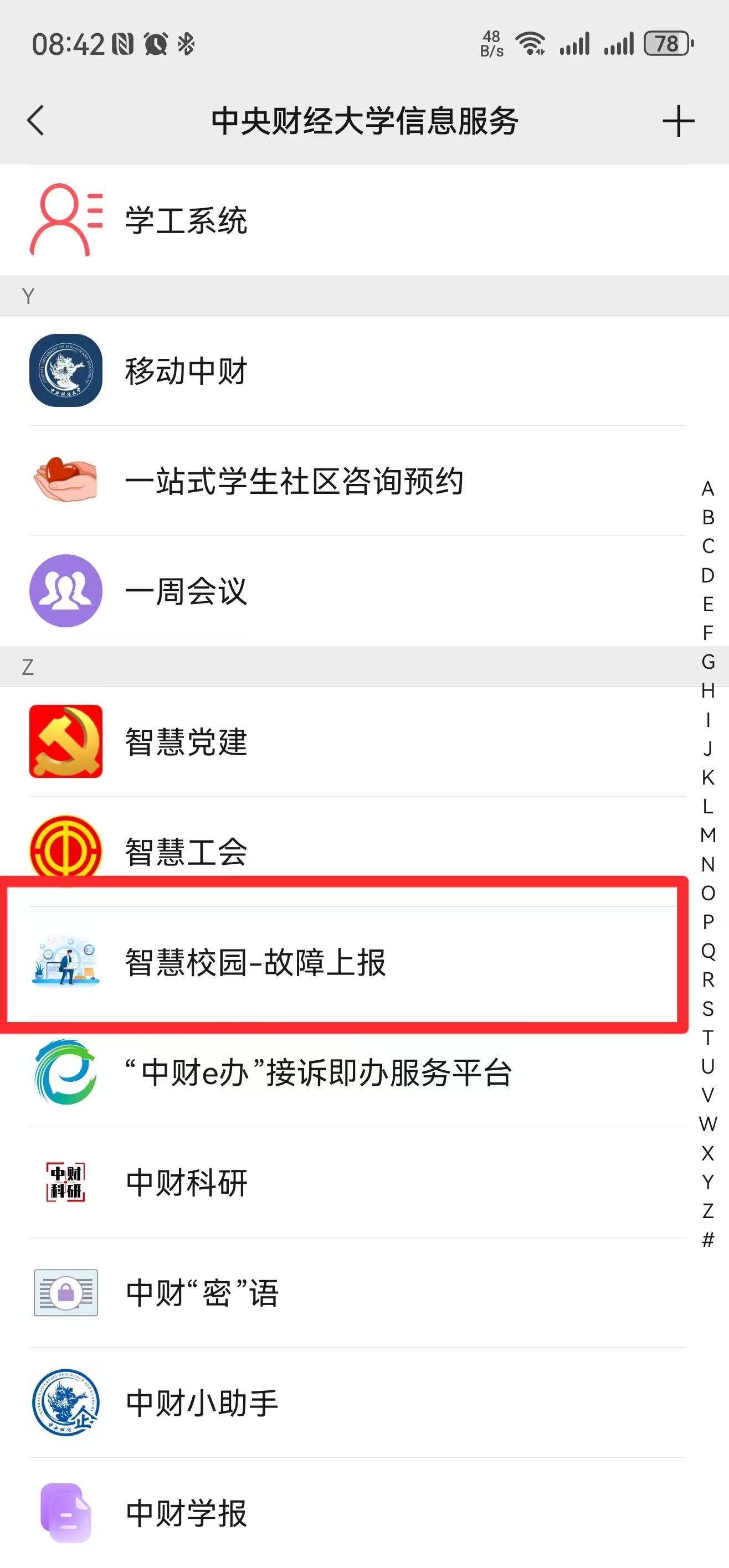Open 一站式学生社区咨询预约
729x1568 pixels.
click(x=294, y=480)
